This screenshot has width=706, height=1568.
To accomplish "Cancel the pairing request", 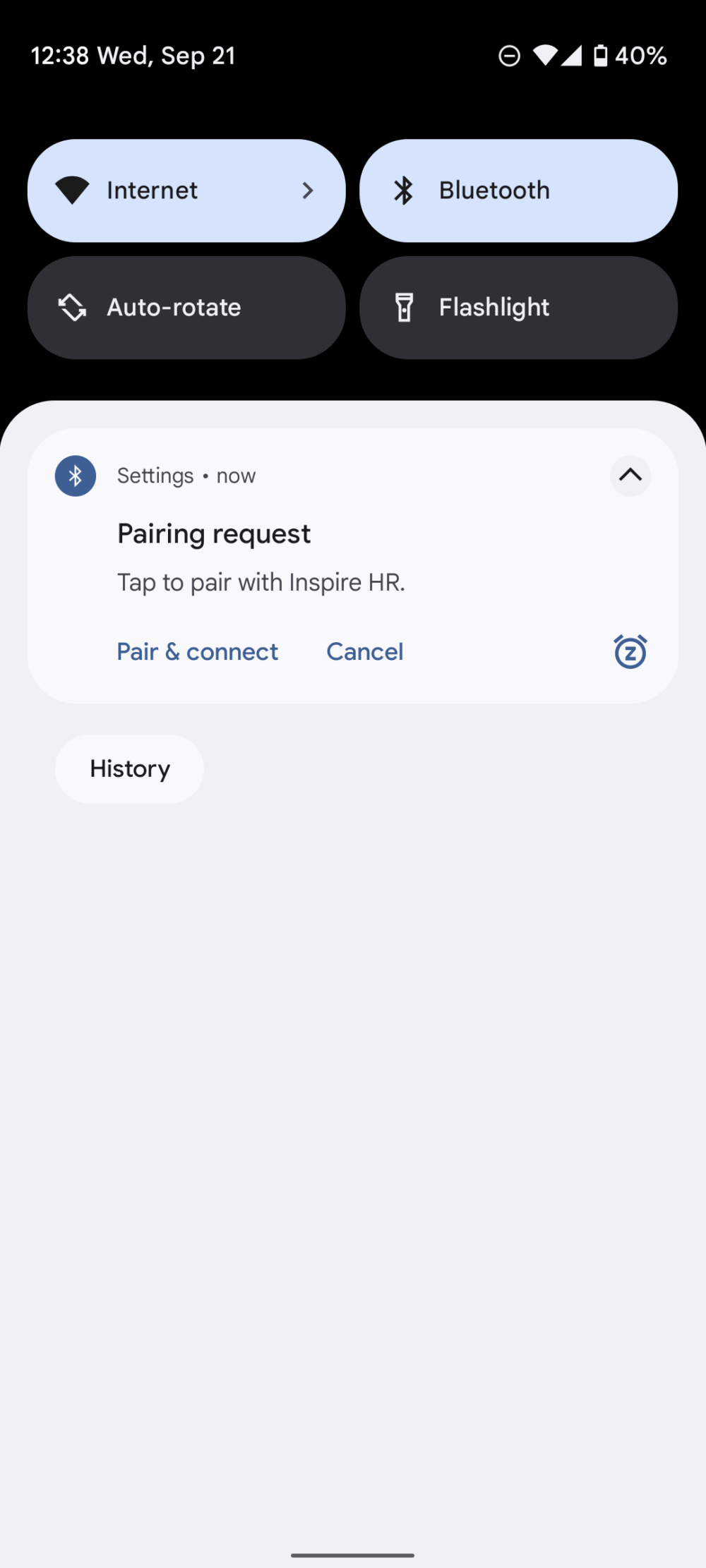I will tap(364, 651).
